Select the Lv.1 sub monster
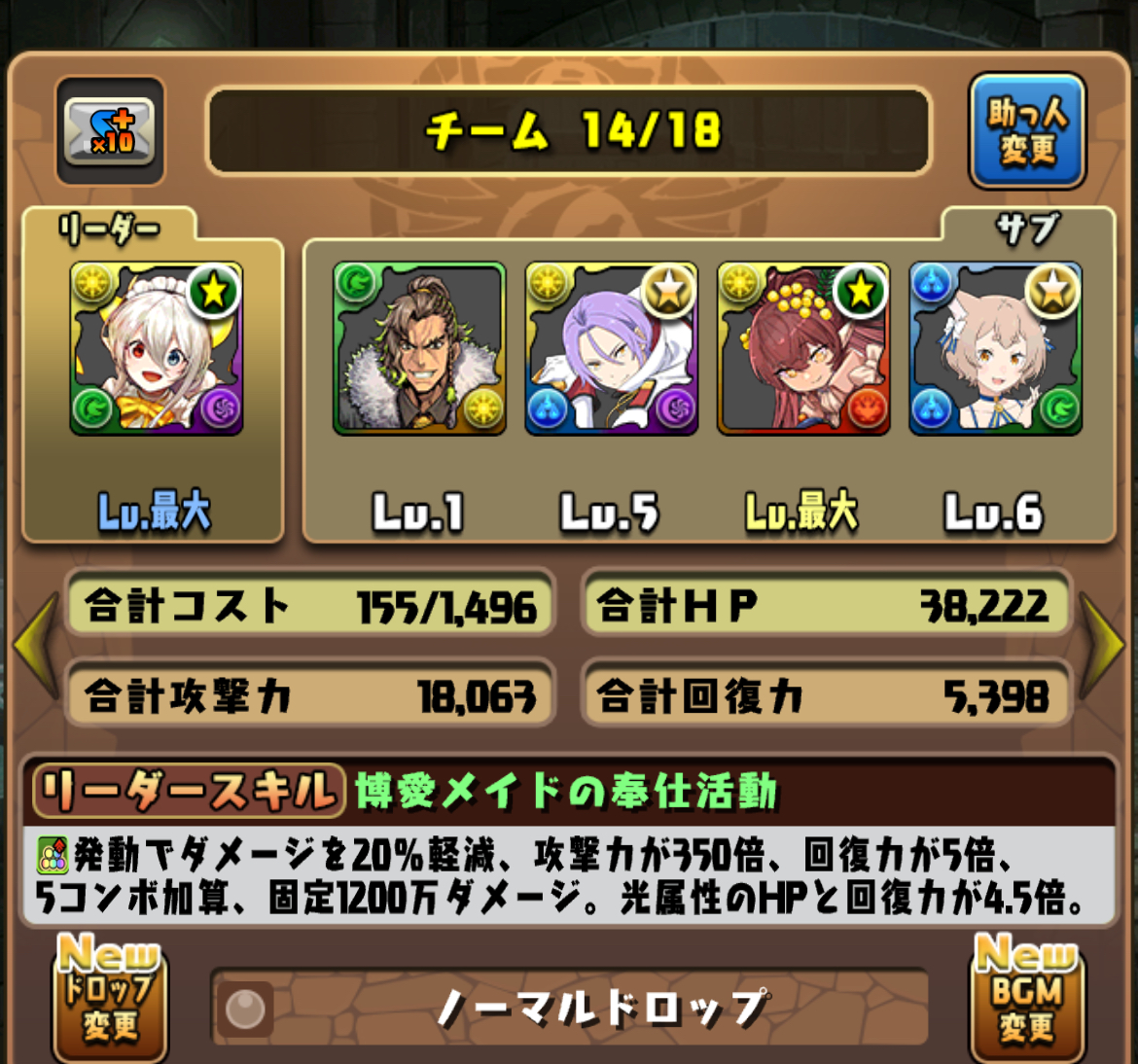 [419, 348]
